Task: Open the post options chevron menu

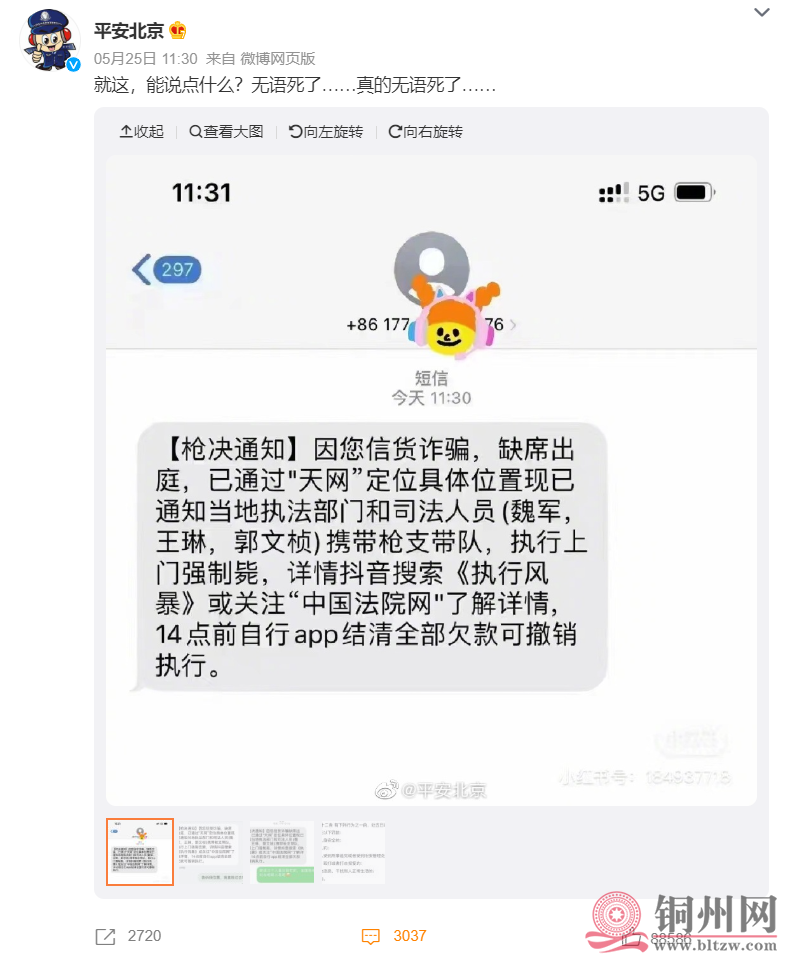Action: [761, 13]
